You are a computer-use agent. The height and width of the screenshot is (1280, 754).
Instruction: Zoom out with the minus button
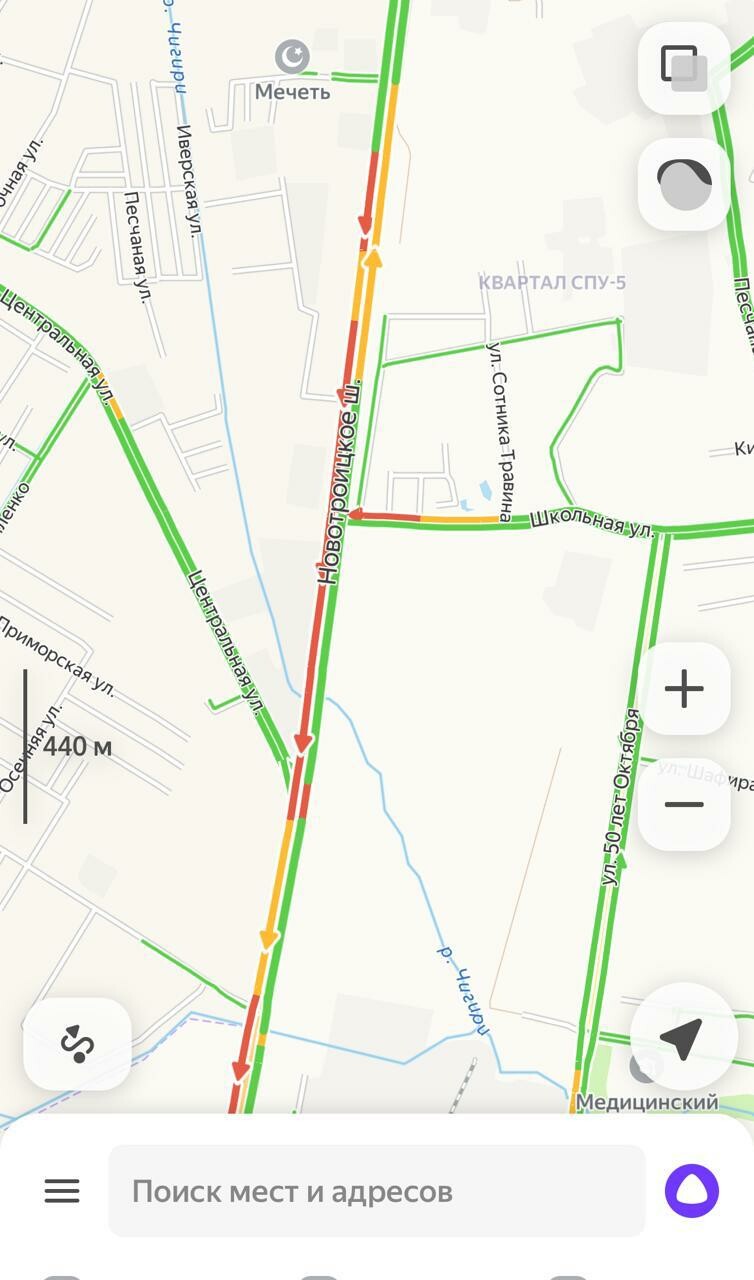point(684,805)
